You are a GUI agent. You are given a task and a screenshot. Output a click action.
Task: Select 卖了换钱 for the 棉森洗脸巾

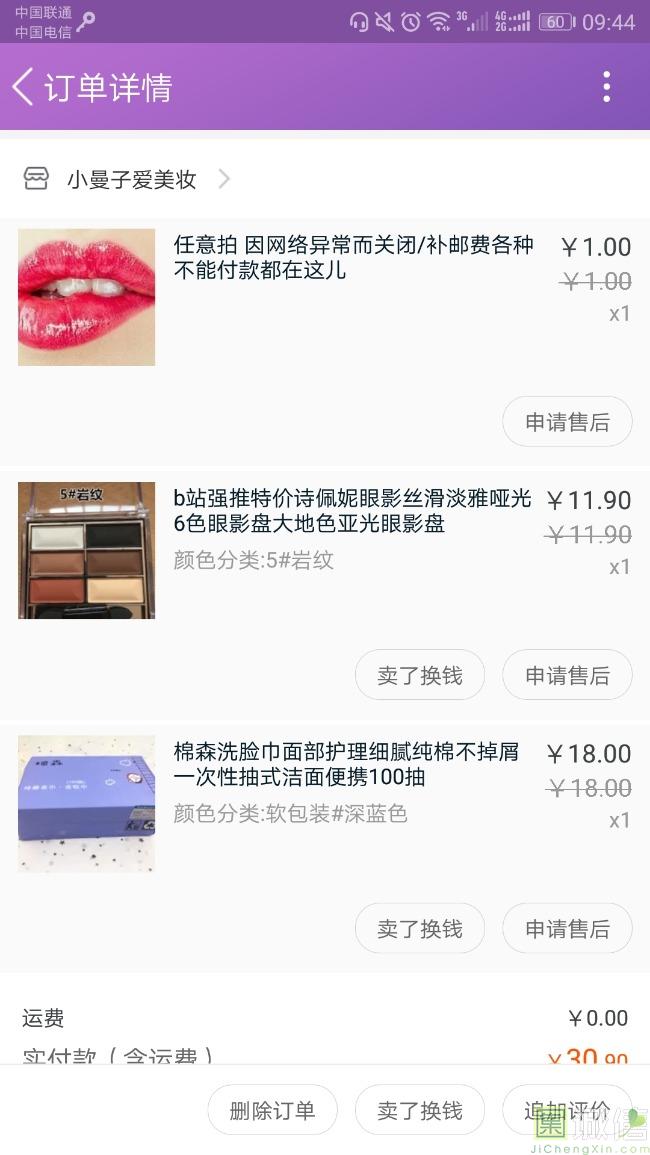pyautogui.click(x=420, y=928)
